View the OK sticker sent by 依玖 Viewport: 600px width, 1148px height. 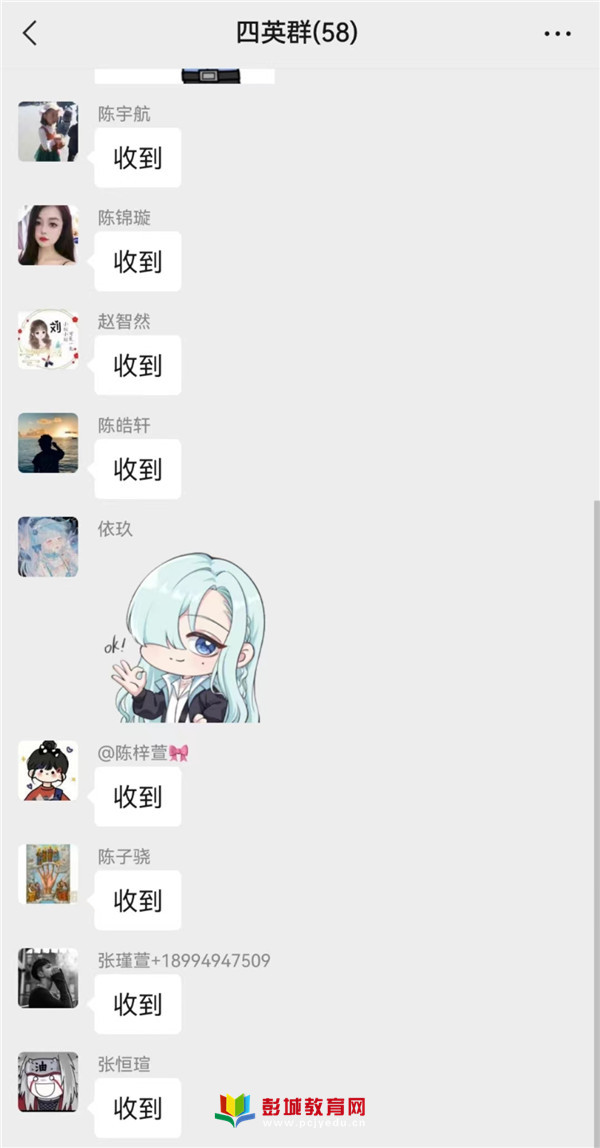point(187,638)
